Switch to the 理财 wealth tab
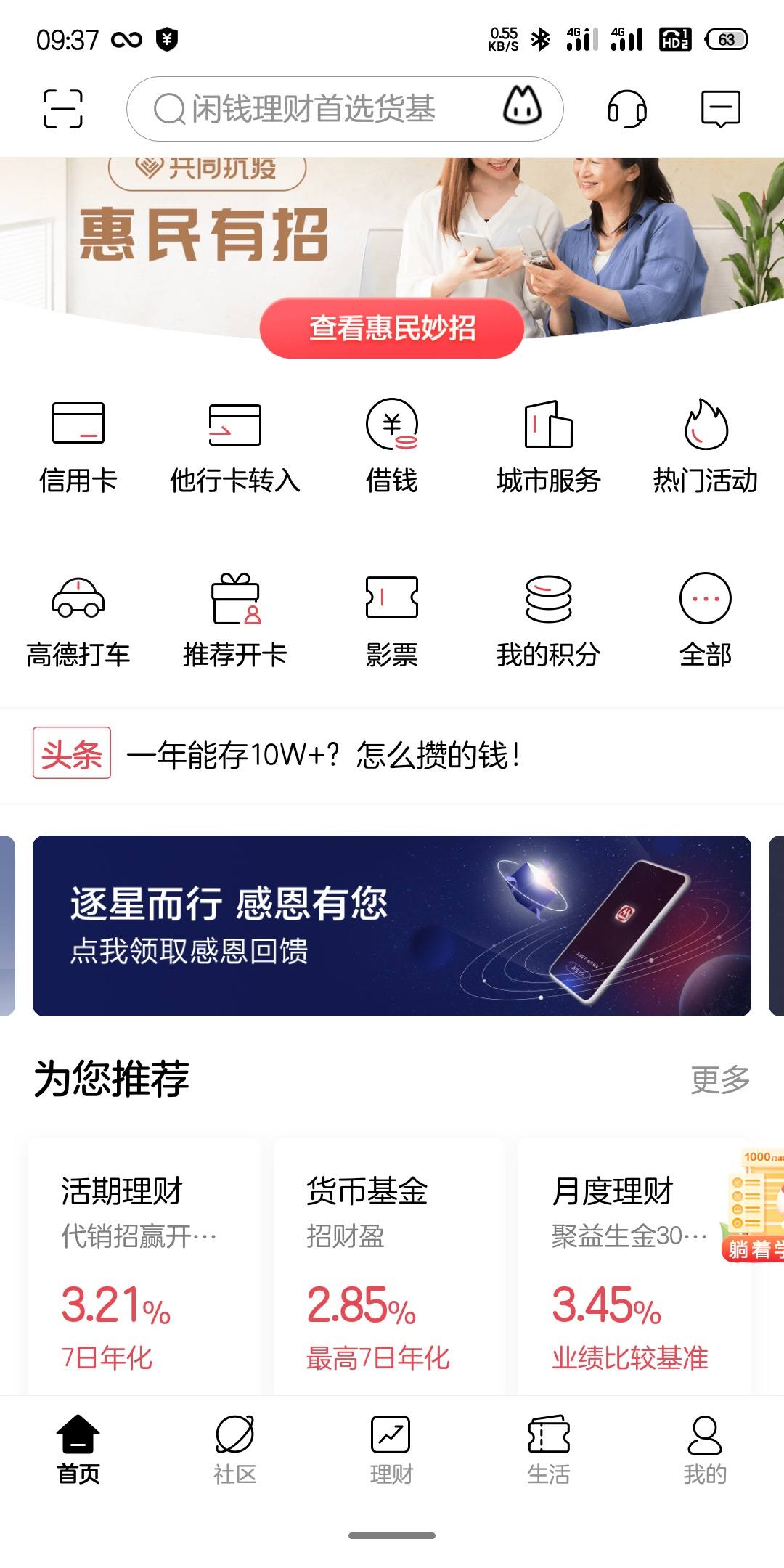 392,1452
